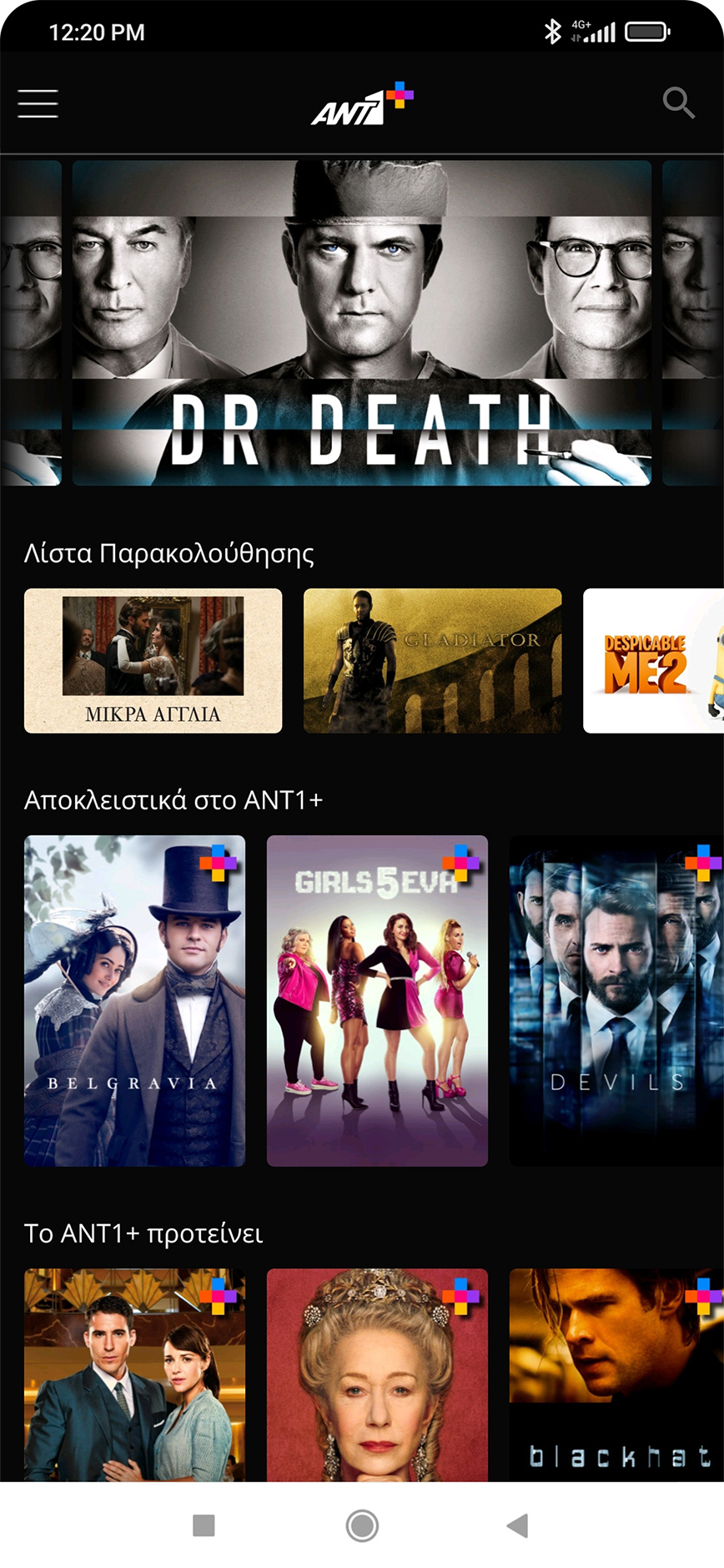Open the hamburger navigation menu
This screenshot has height=1568, width=724.
(x=37, y=103)
